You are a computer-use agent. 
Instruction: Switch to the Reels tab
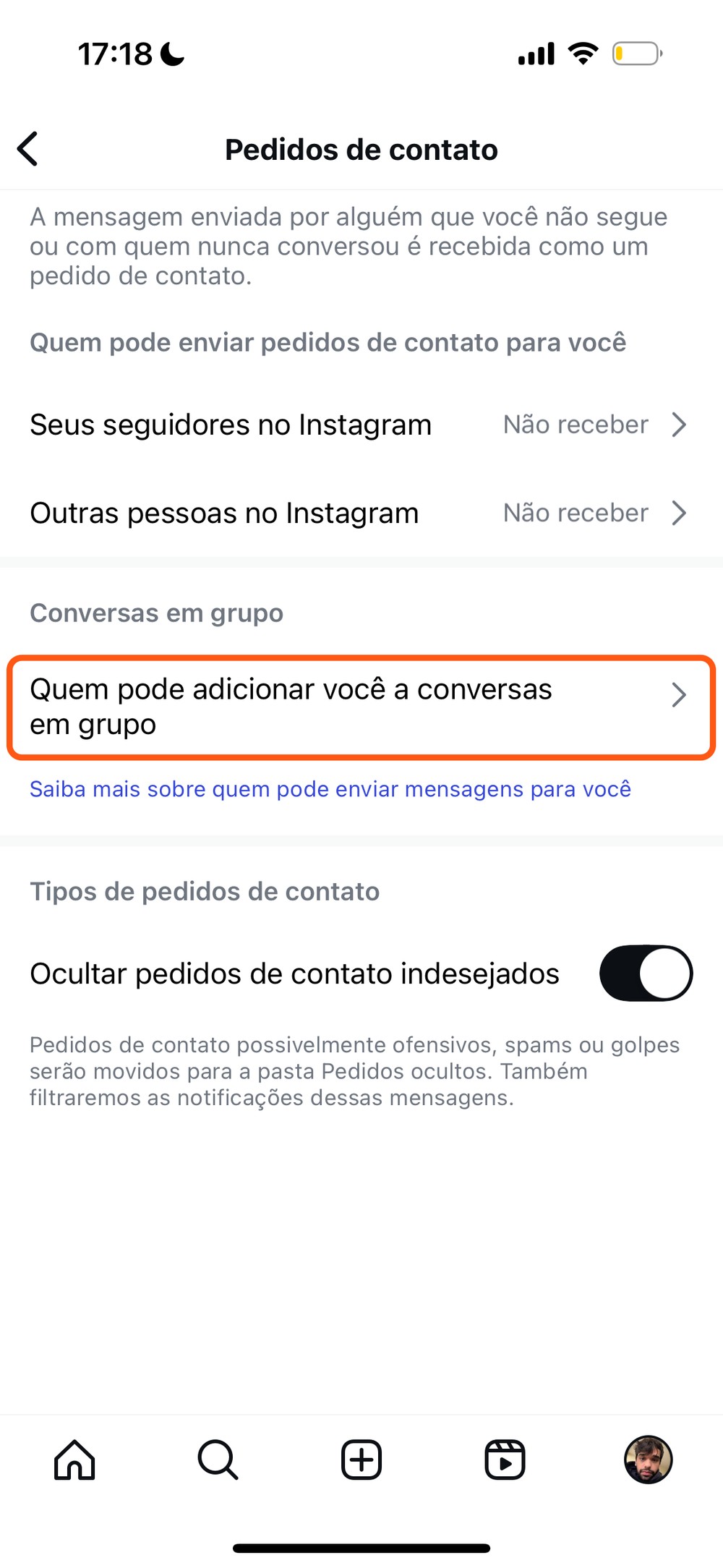click(505, 1460)
